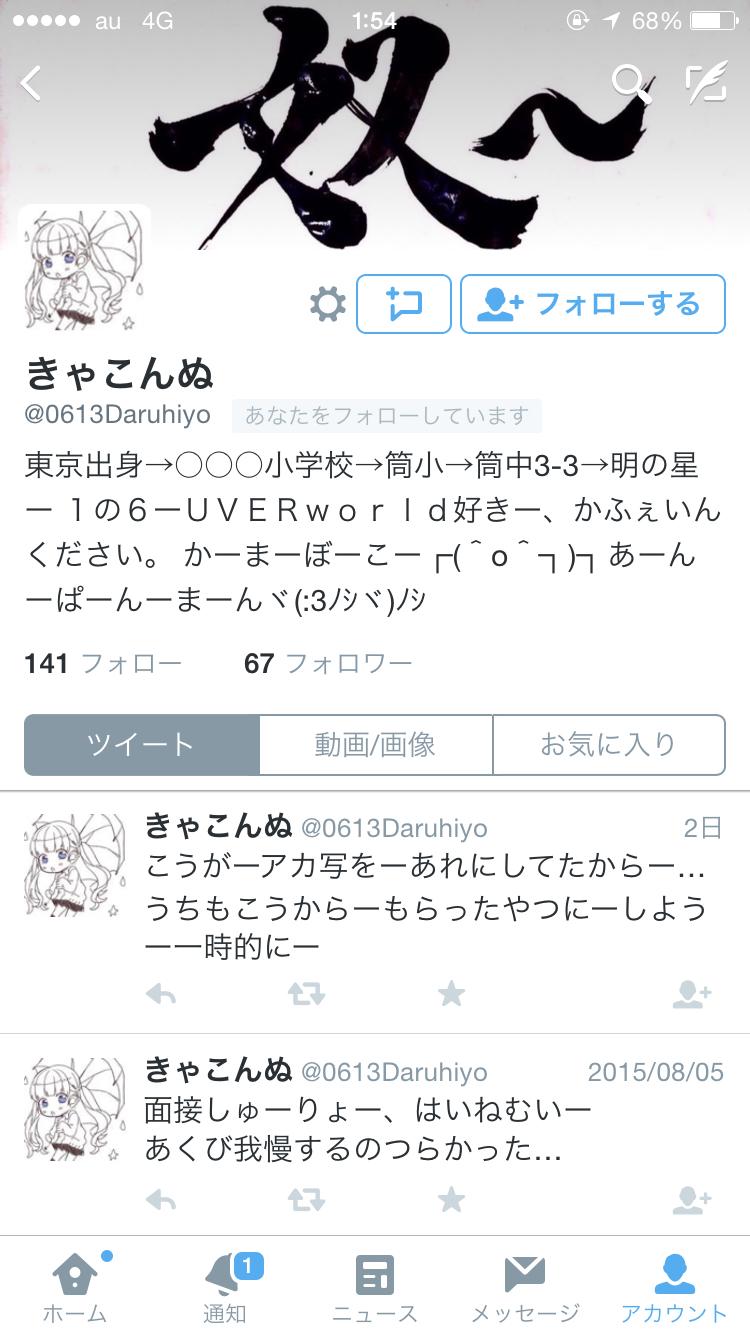
Task: Open the search magnifier icon
Action: [631, 83]
